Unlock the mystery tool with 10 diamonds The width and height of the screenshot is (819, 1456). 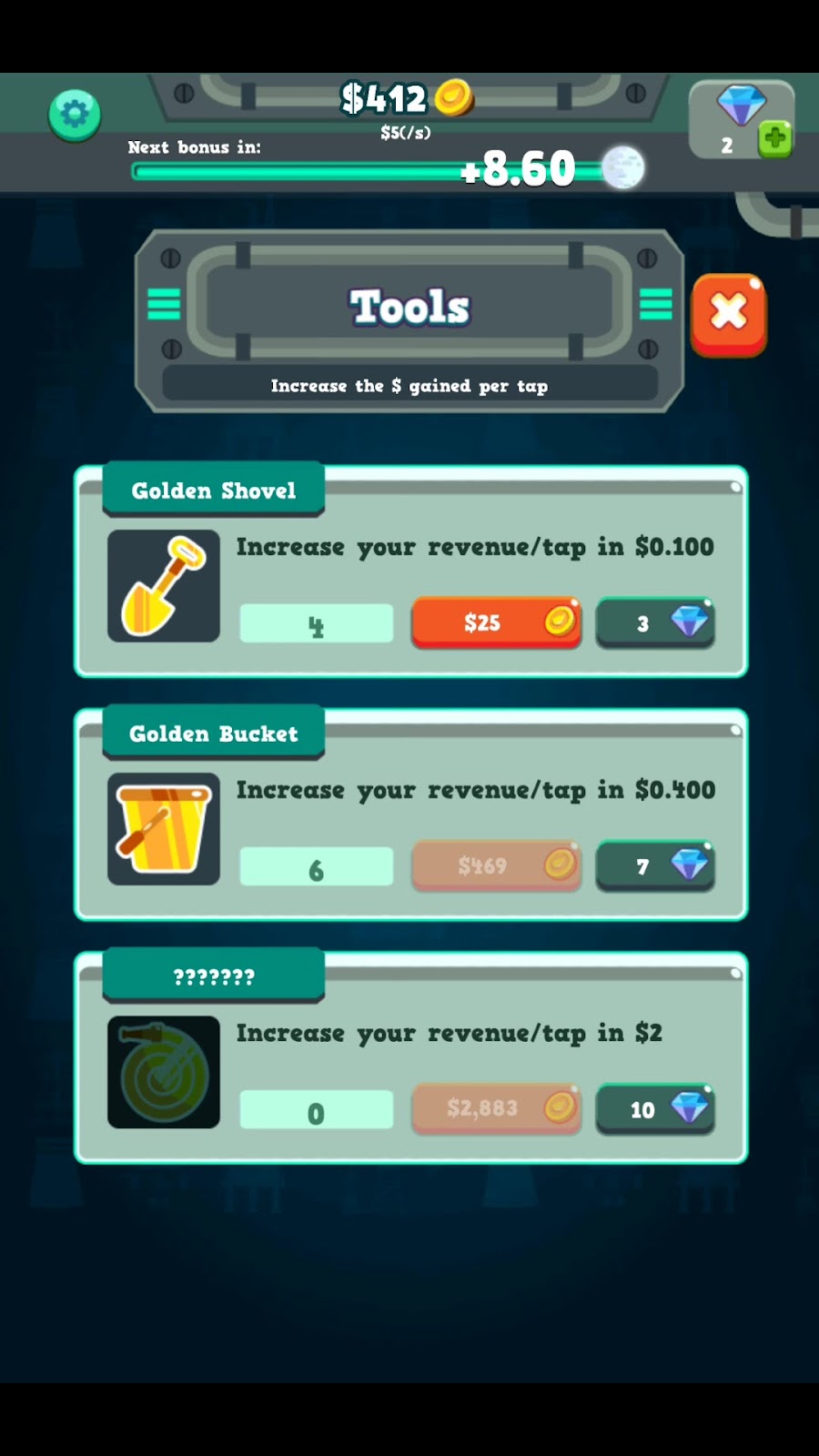pos(655,1108)
